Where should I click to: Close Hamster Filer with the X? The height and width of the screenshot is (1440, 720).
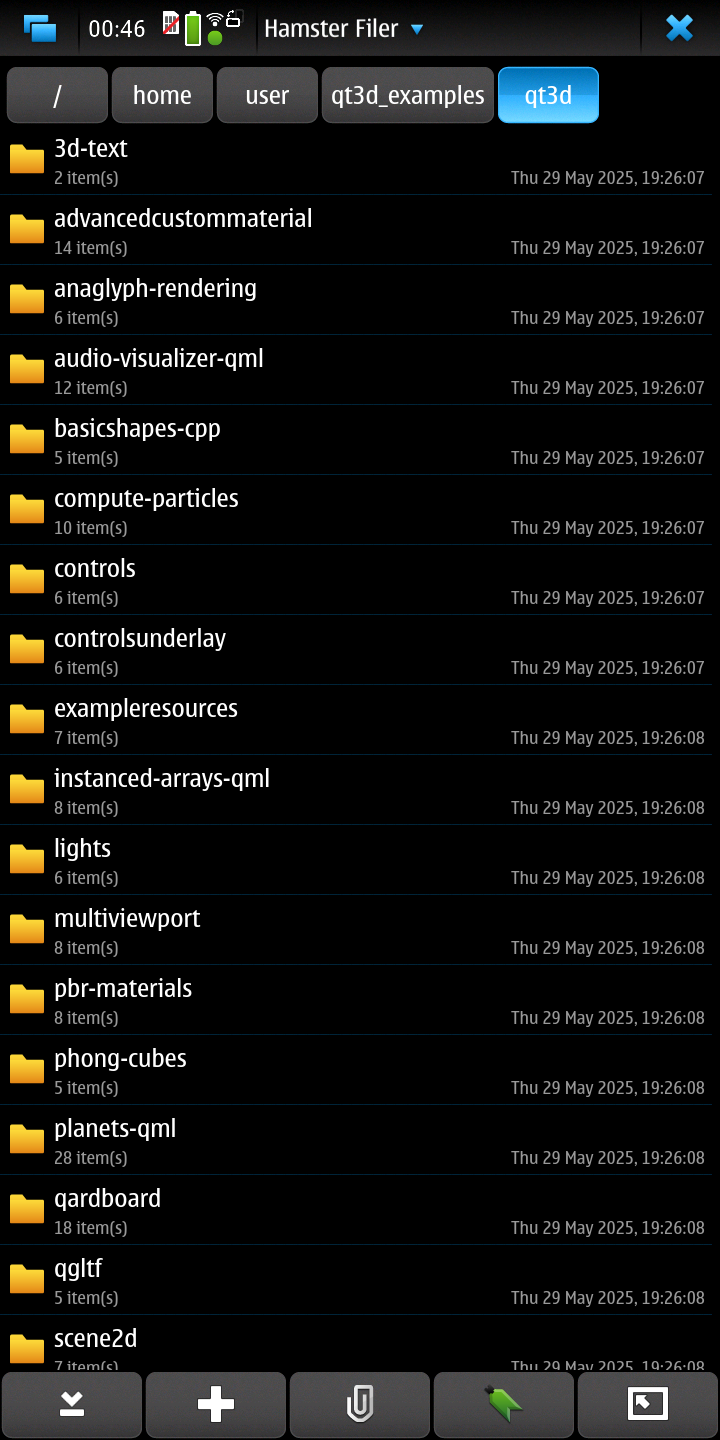click(679, 28)
